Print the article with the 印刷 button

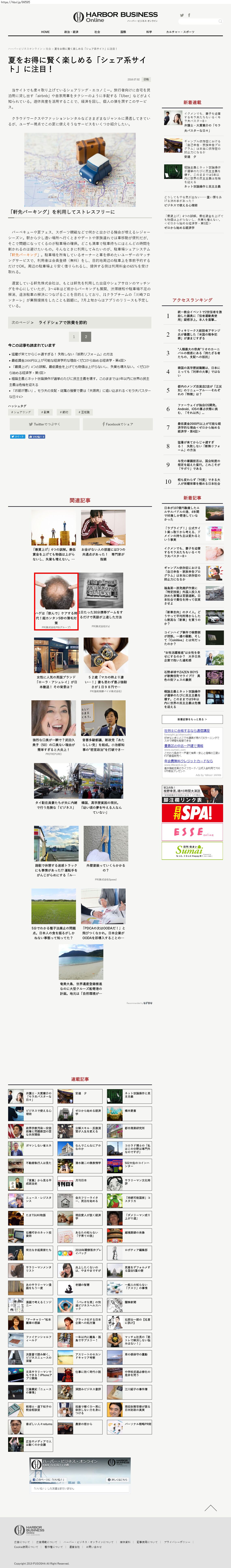click(146, 79)
